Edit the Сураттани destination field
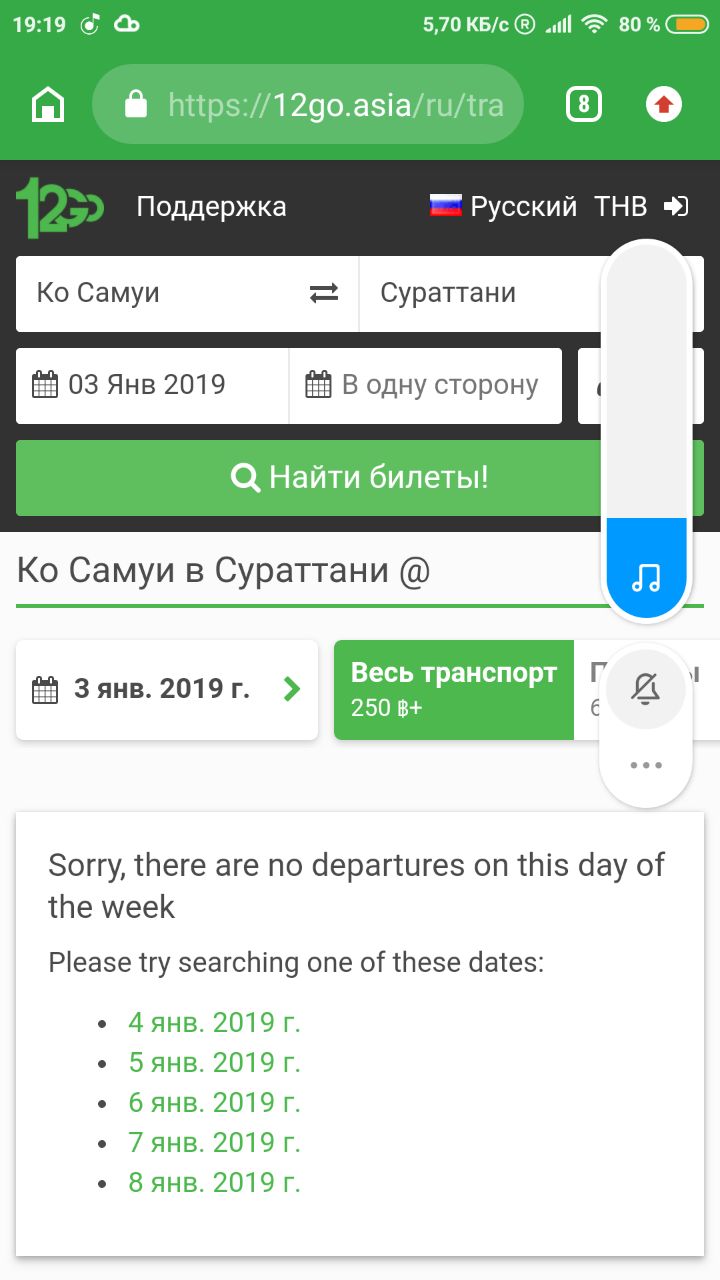 [x=480, y=293]
